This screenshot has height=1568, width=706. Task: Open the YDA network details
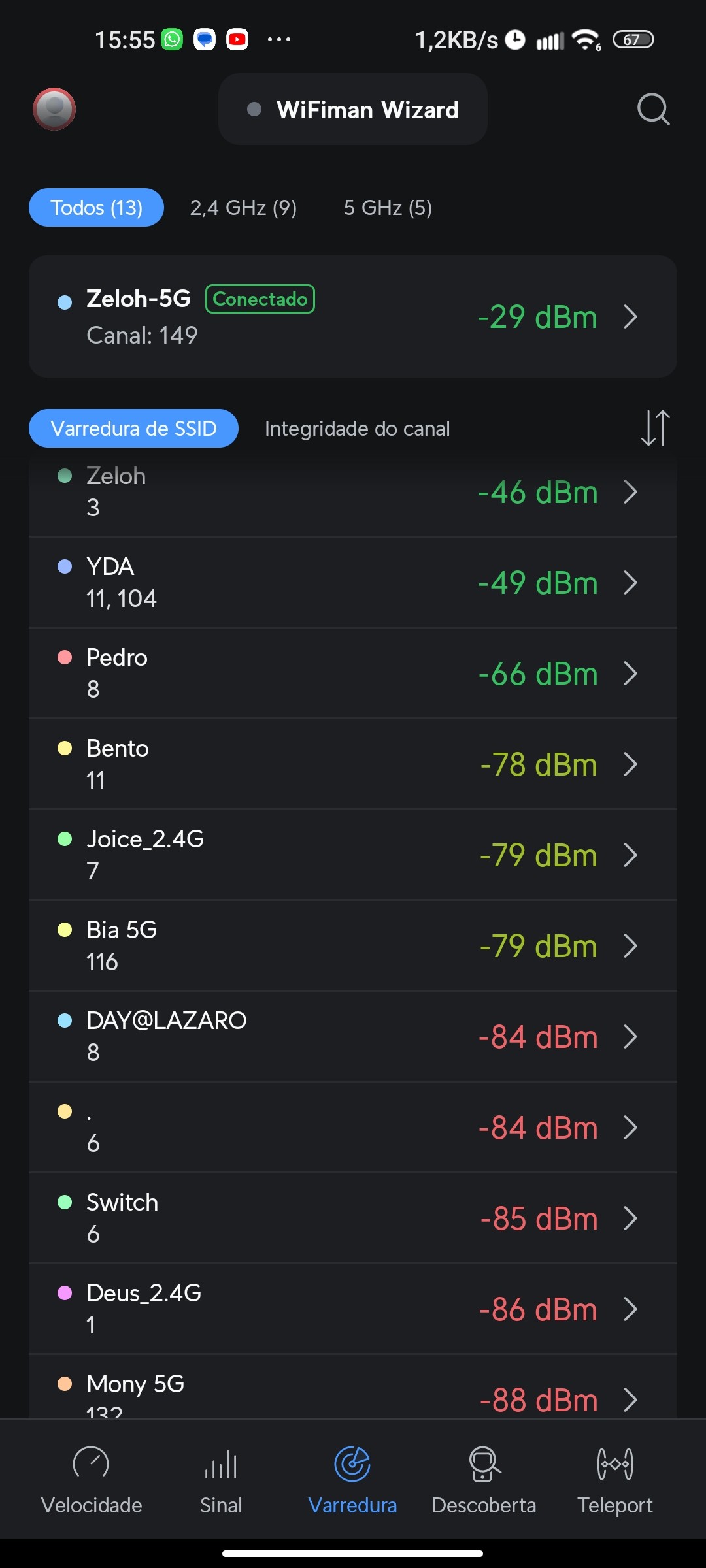point(353,582)
